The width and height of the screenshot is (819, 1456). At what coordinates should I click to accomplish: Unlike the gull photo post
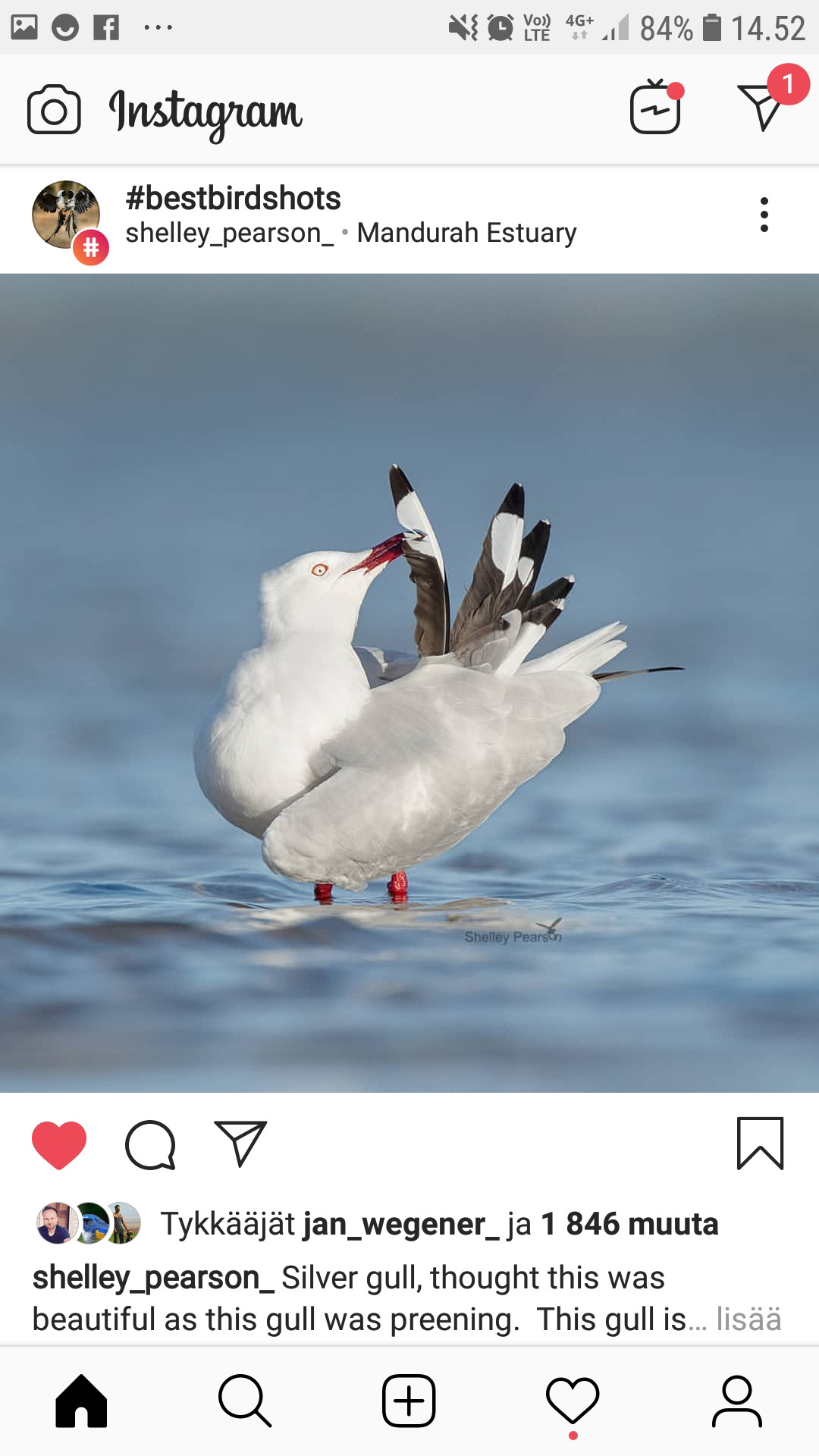(x=59, y=1144)
